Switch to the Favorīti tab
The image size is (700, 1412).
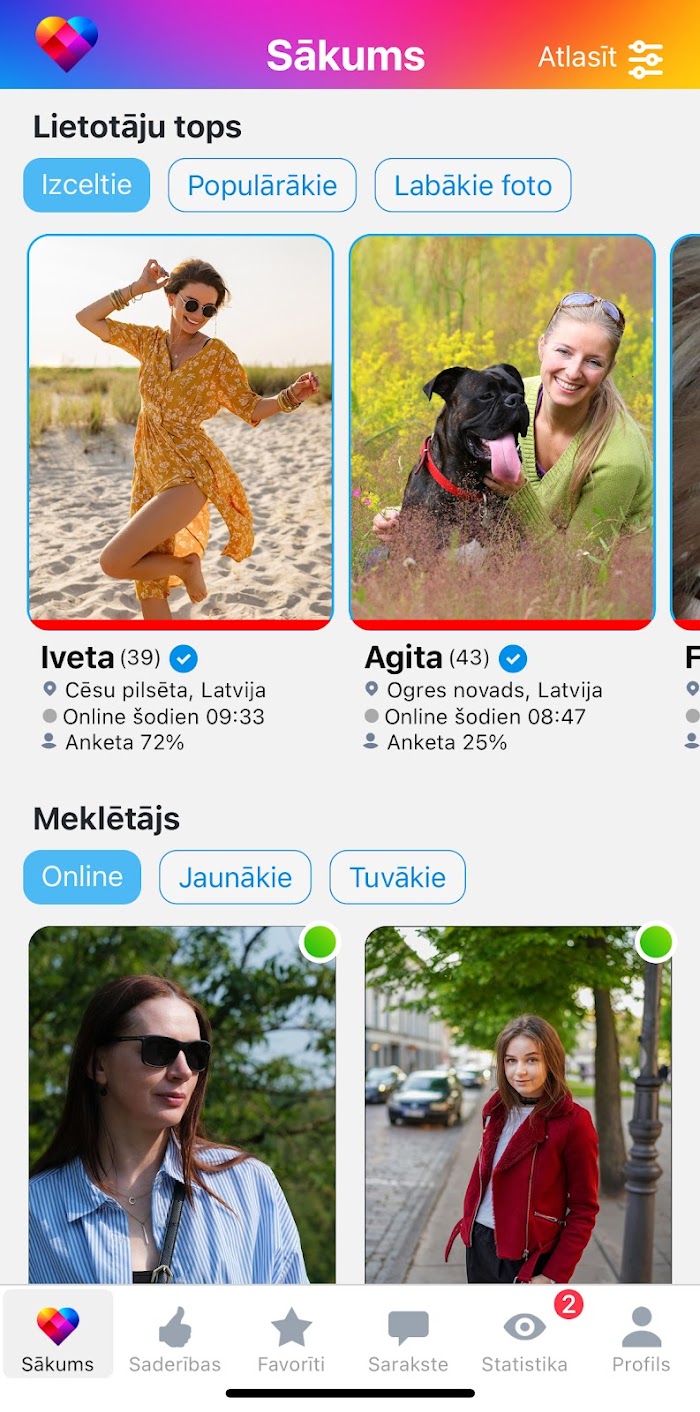tap(291, 1338)
